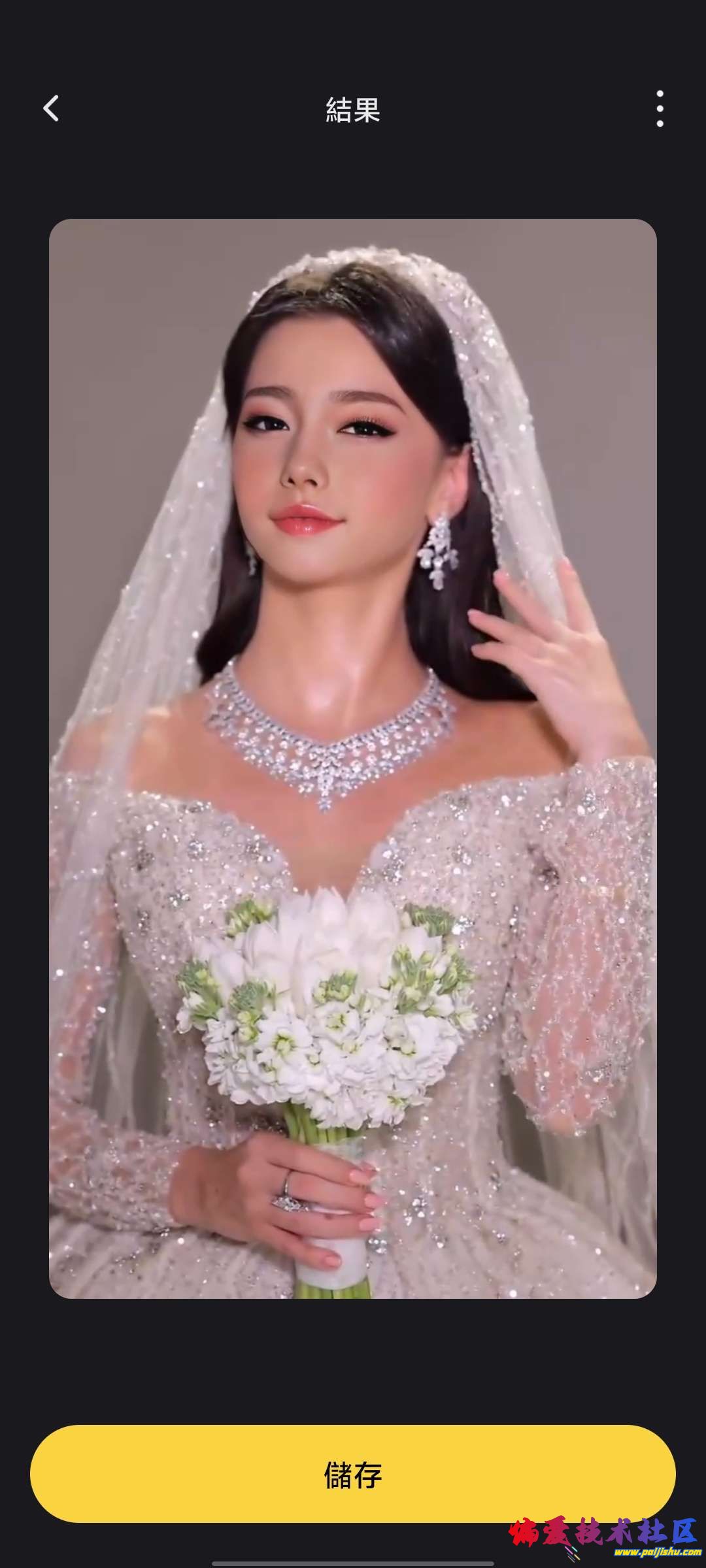Viewport: 706px width, 1568px height.
Task: Go back using the top-left arrow
Action: 51,108
